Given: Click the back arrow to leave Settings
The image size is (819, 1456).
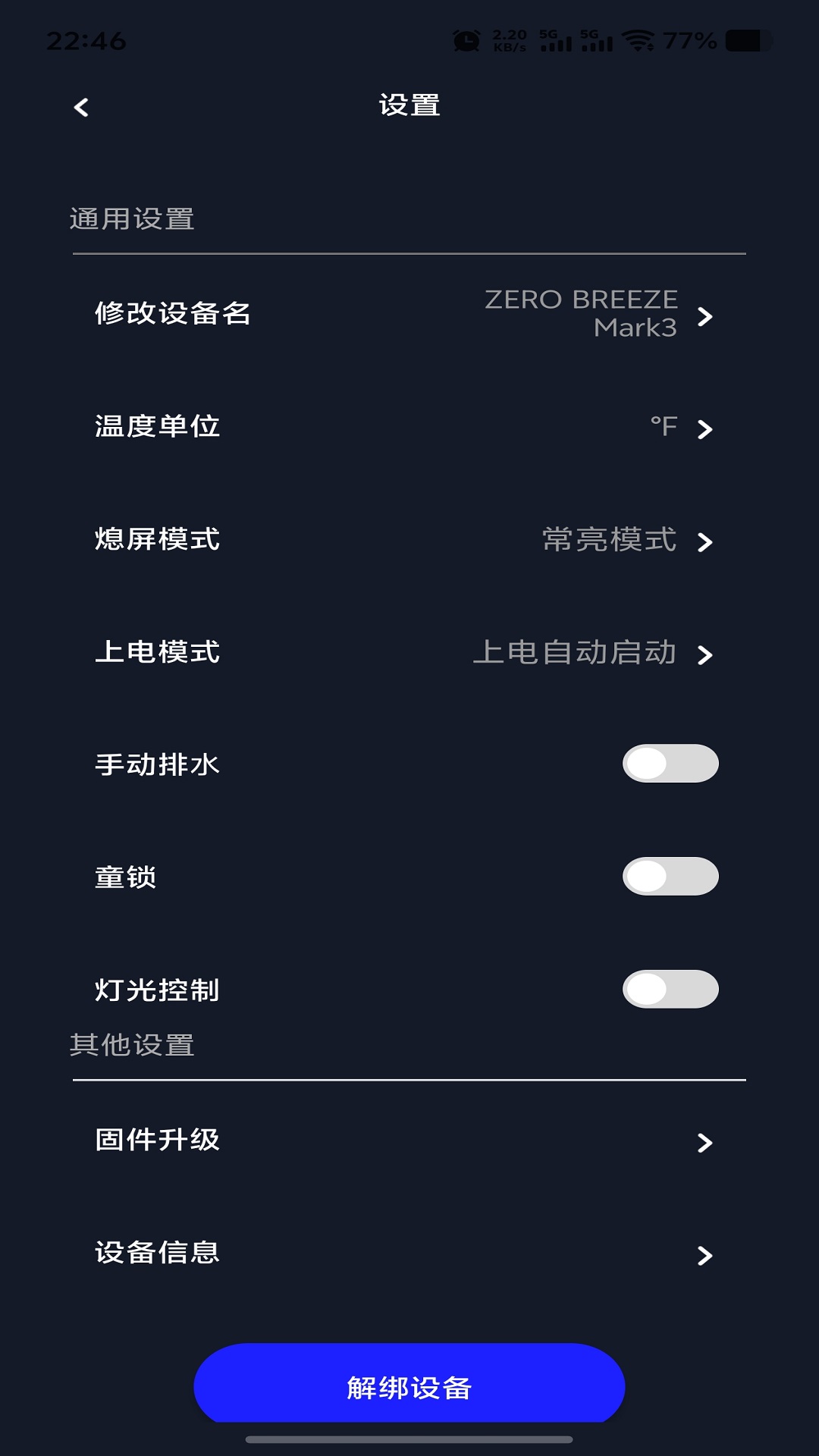Looking at the screenshot, I should pos(80,106).
